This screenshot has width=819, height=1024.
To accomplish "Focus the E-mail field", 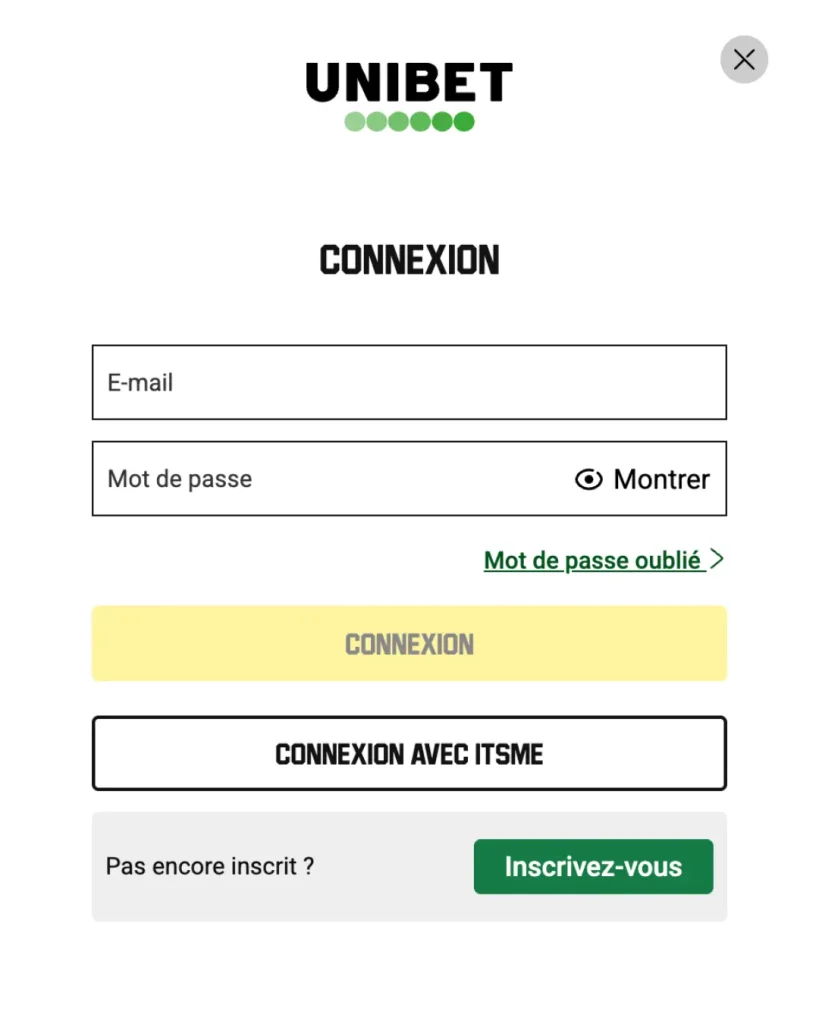I will pos(409,382).
